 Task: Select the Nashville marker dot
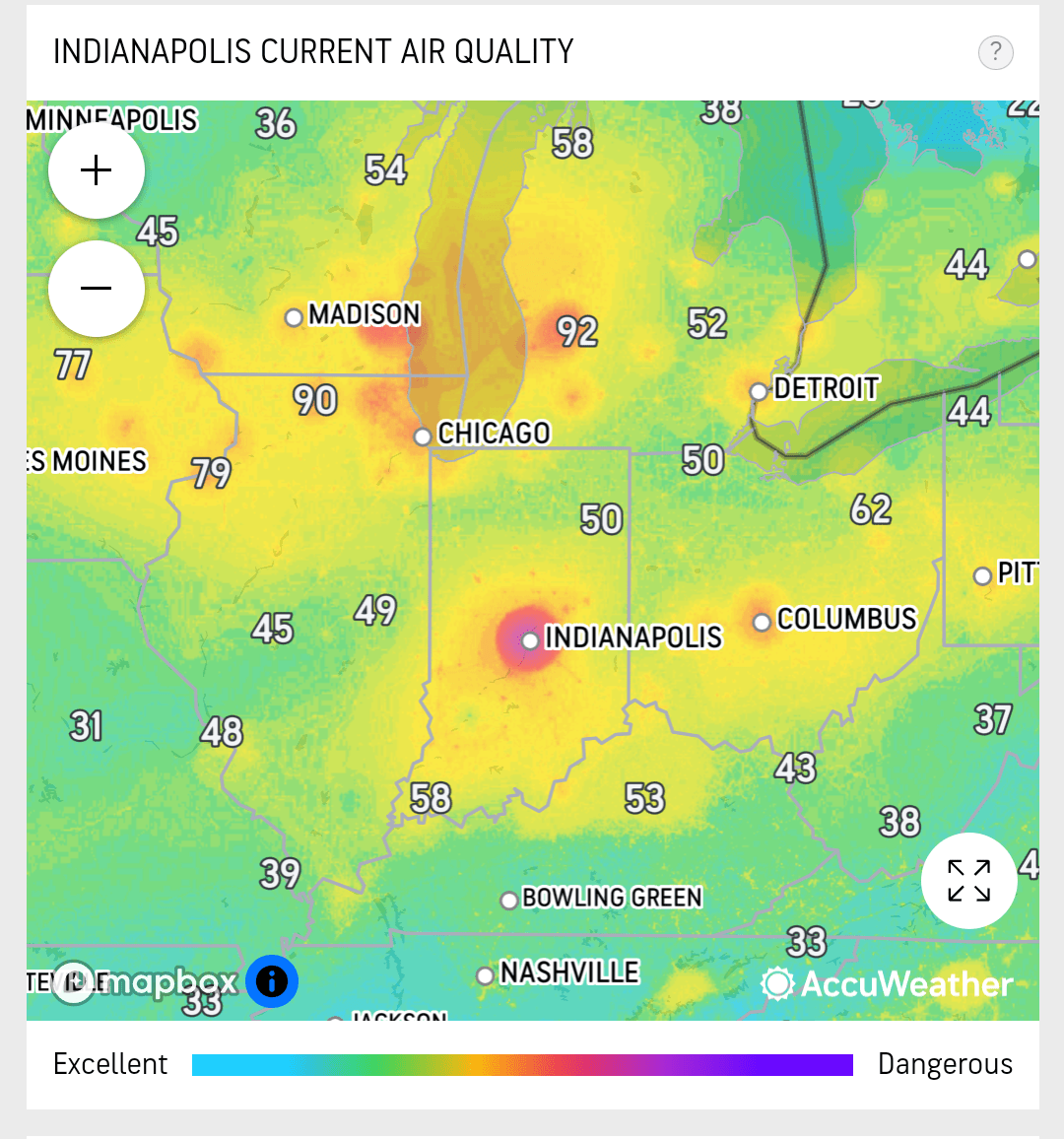click(x=487, y=975)
